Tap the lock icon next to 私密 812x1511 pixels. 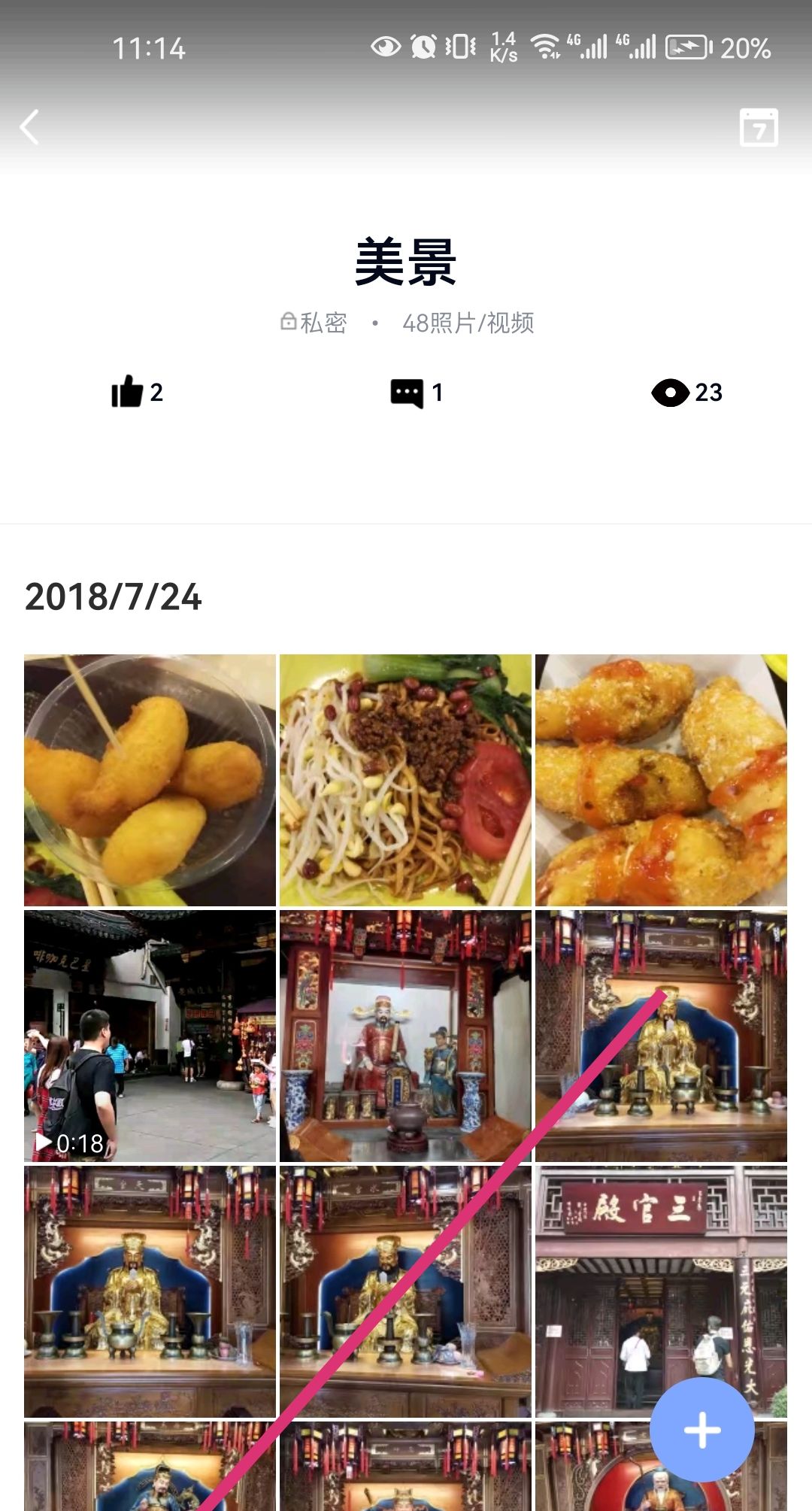point(288,322)
